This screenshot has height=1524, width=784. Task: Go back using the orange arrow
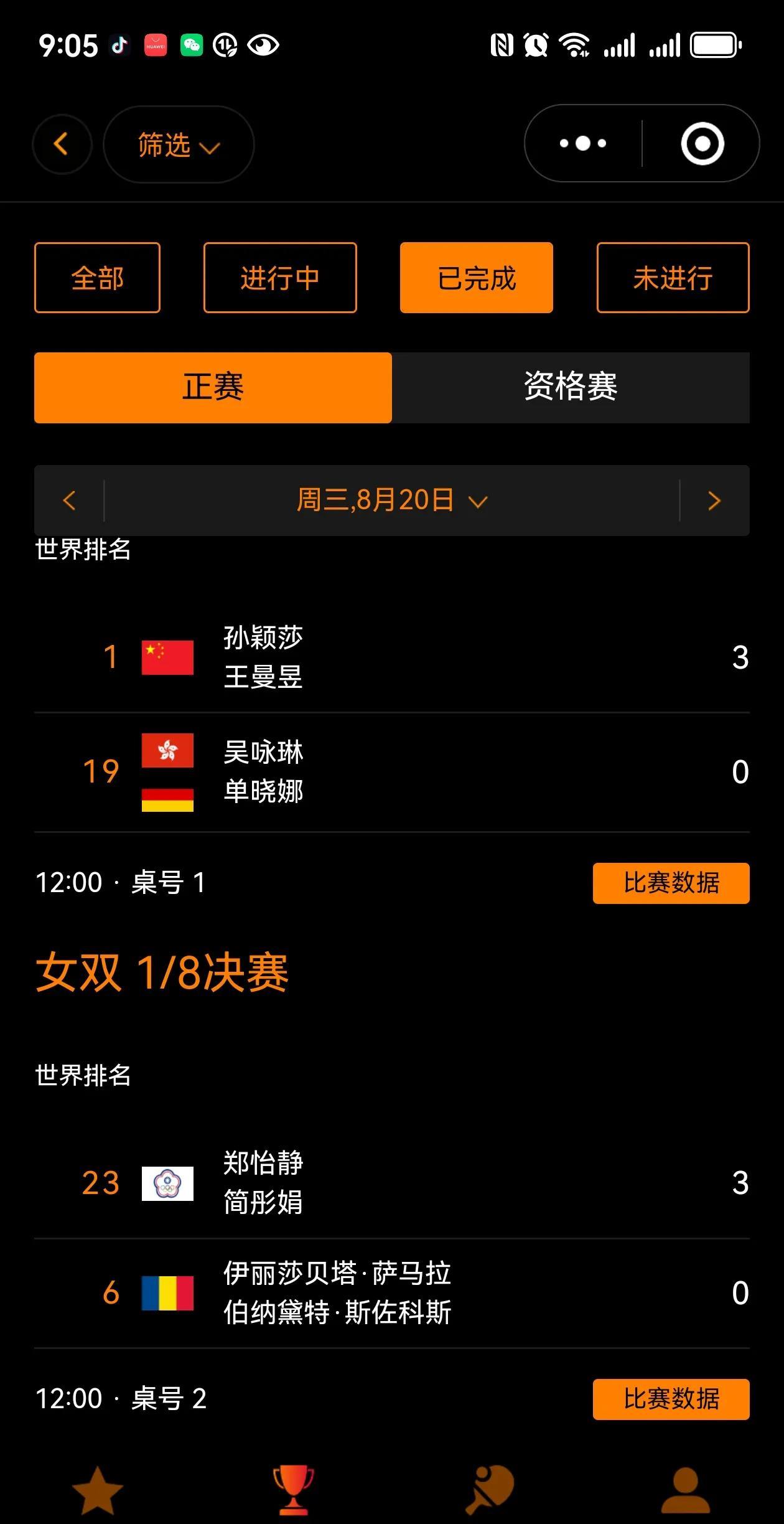tap(62, 144)
